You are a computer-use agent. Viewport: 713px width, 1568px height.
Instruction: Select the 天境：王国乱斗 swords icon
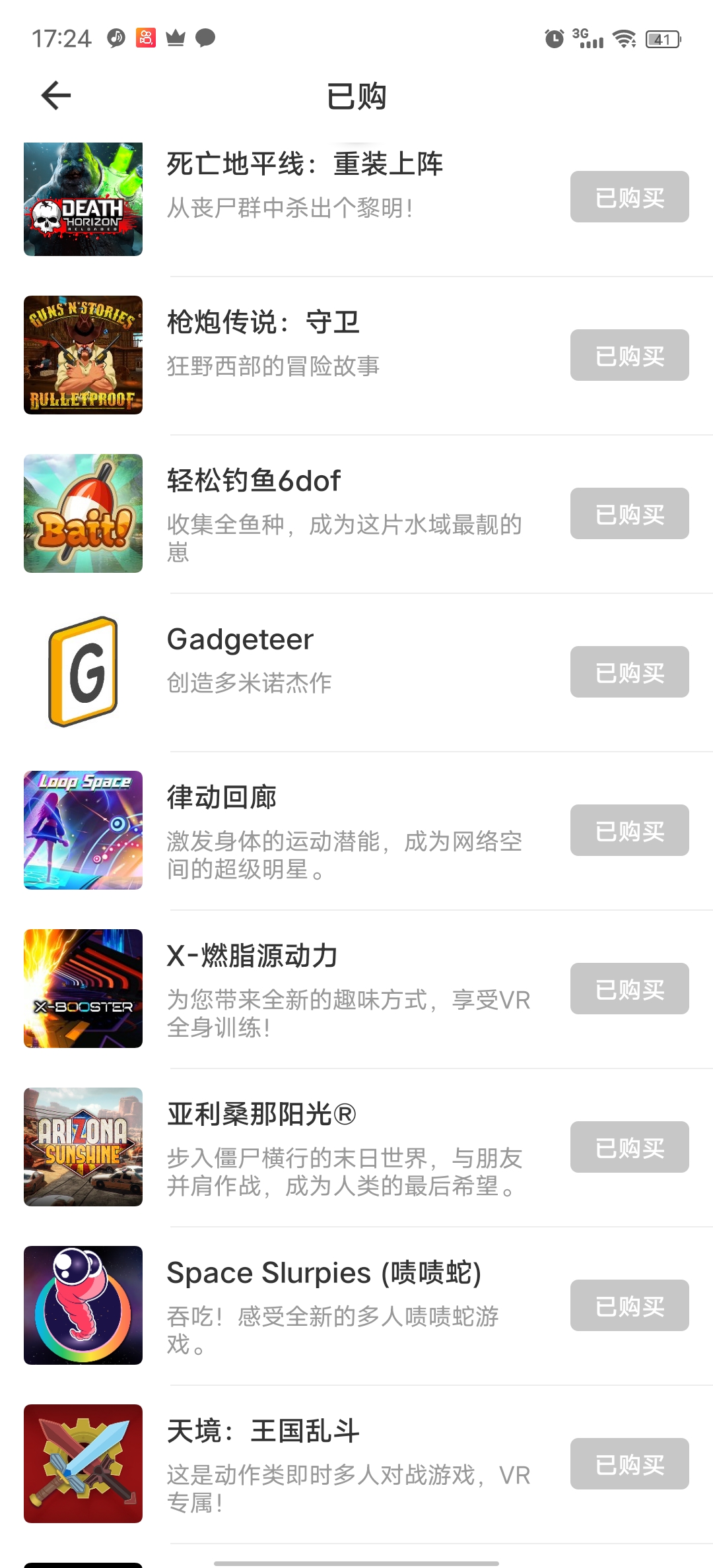83,1464
